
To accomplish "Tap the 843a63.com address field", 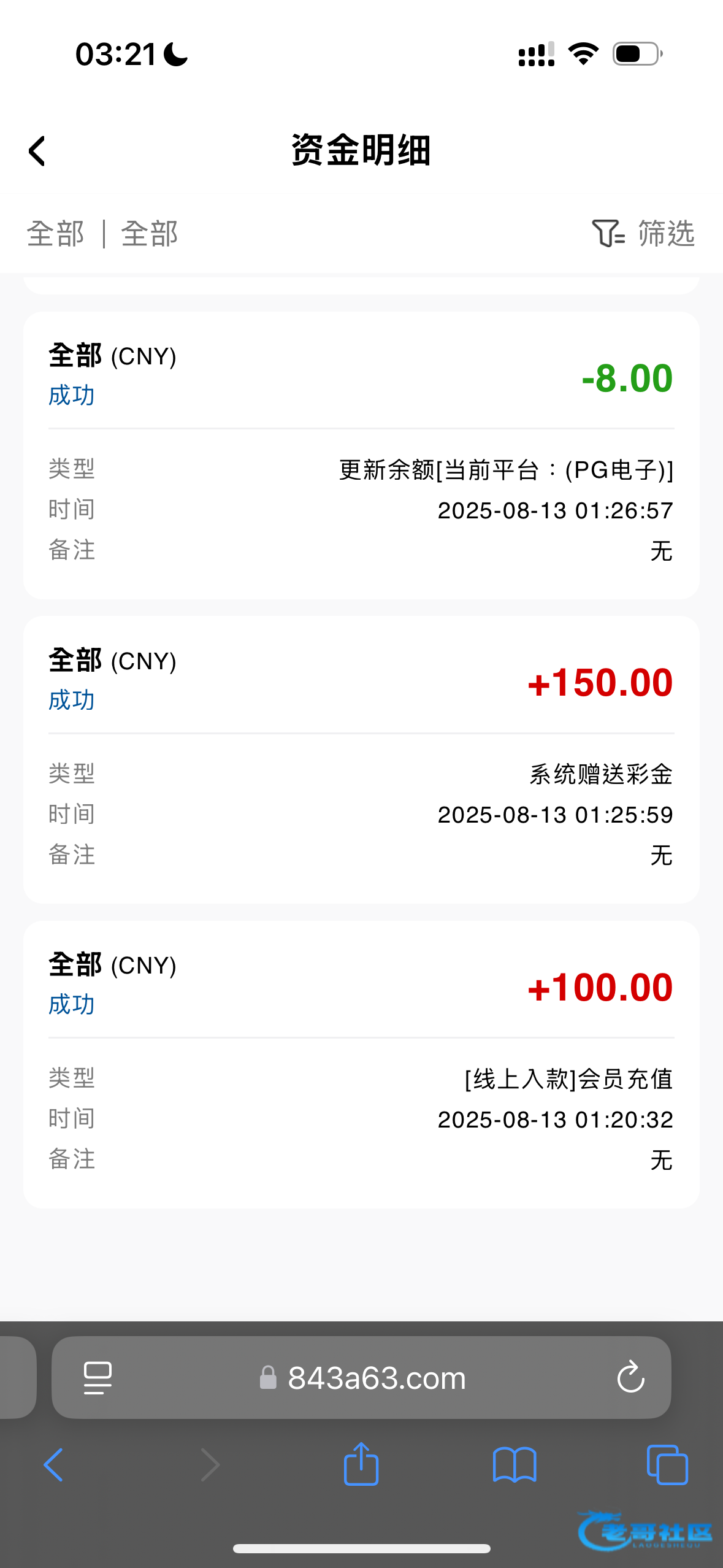I will 362,1377.
